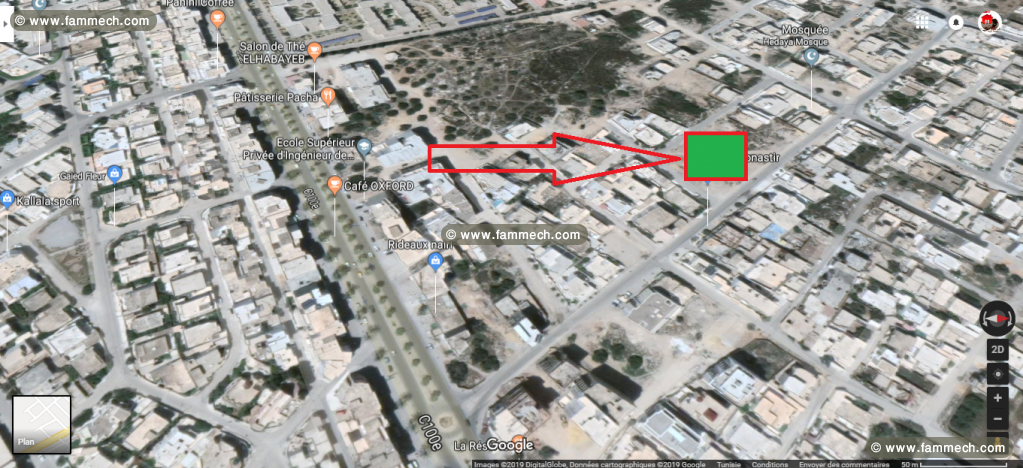Open the Google account avatar

[x=988, y=22]
